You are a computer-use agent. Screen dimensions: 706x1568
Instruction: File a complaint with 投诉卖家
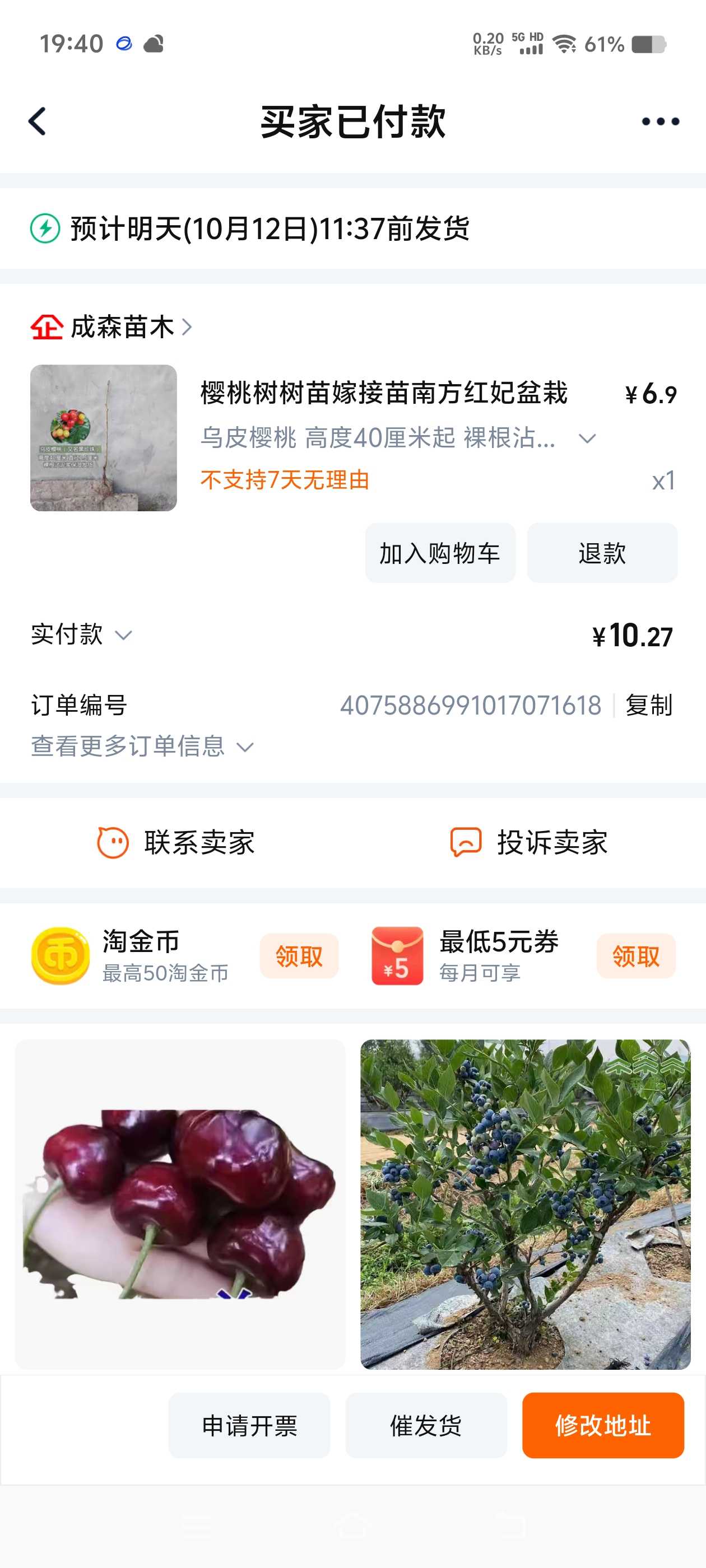(529, 843)
